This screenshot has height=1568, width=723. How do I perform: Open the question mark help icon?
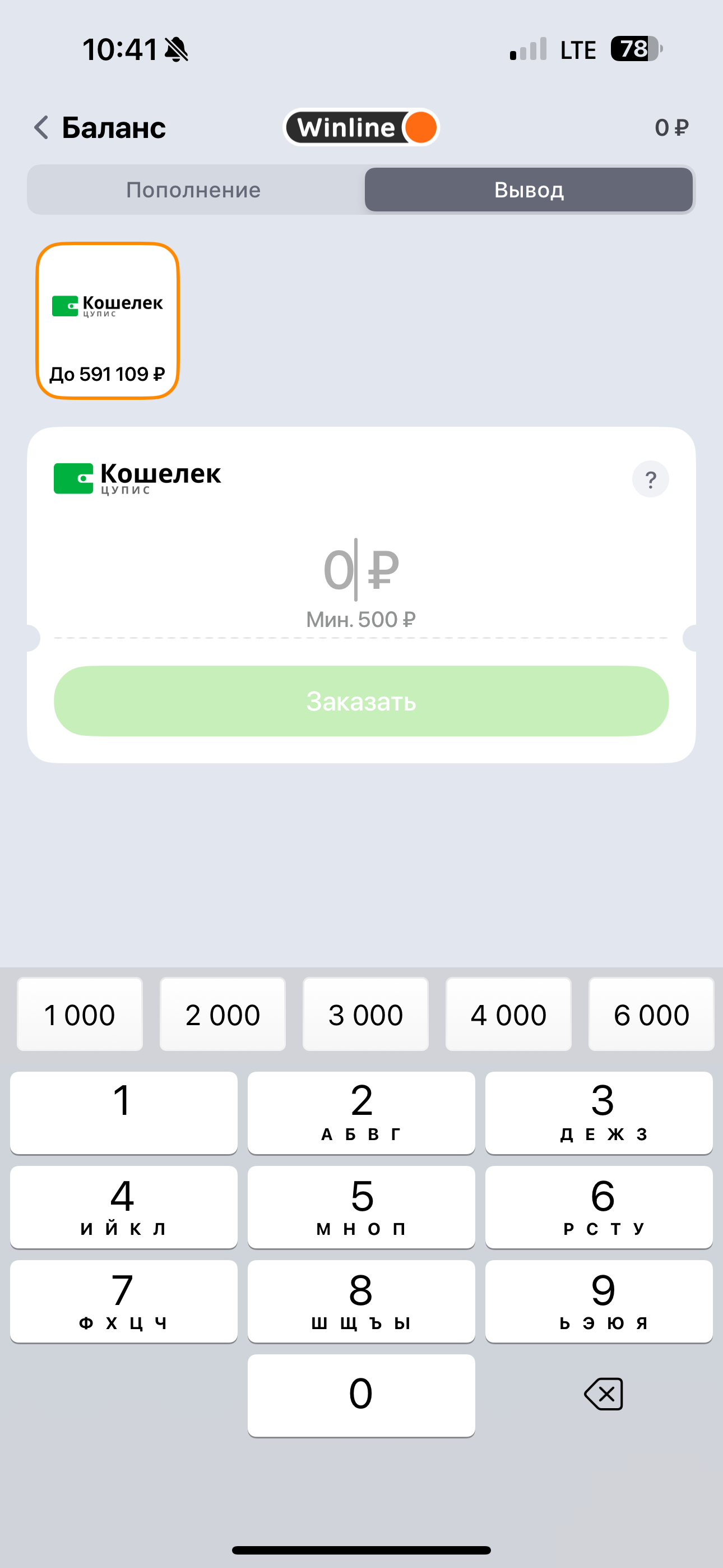650,479
